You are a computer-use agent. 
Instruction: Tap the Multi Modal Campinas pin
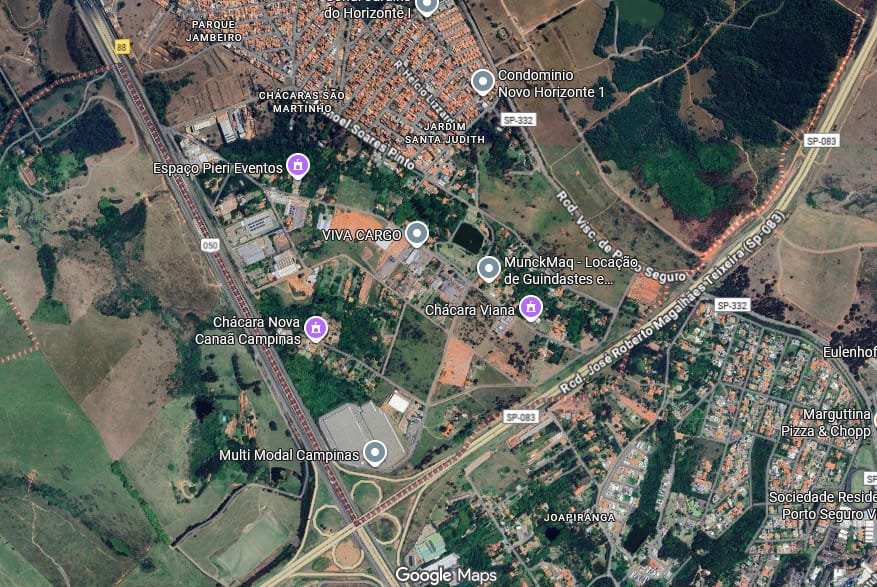(375, 453)
